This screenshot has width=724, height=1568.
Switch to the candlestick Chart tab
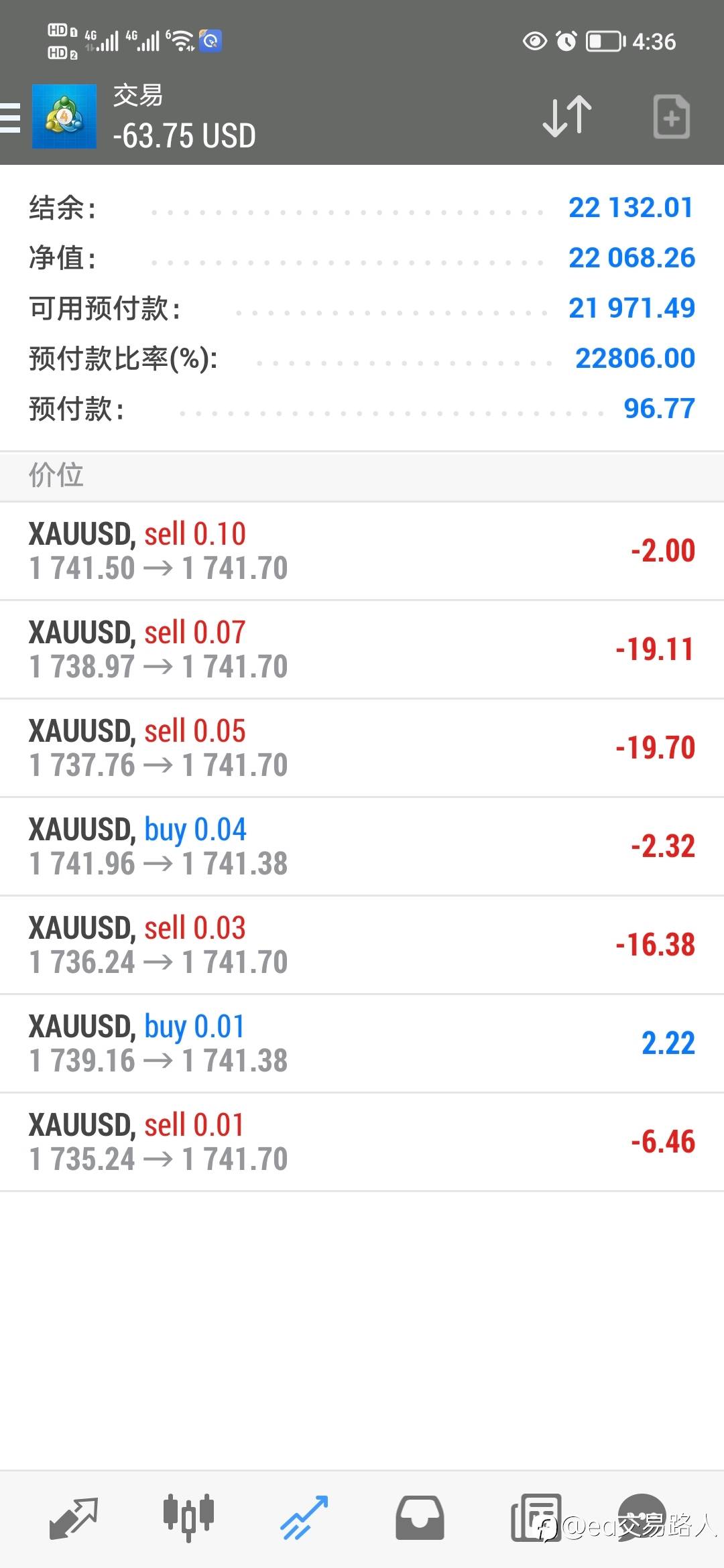pos(188,1518)
